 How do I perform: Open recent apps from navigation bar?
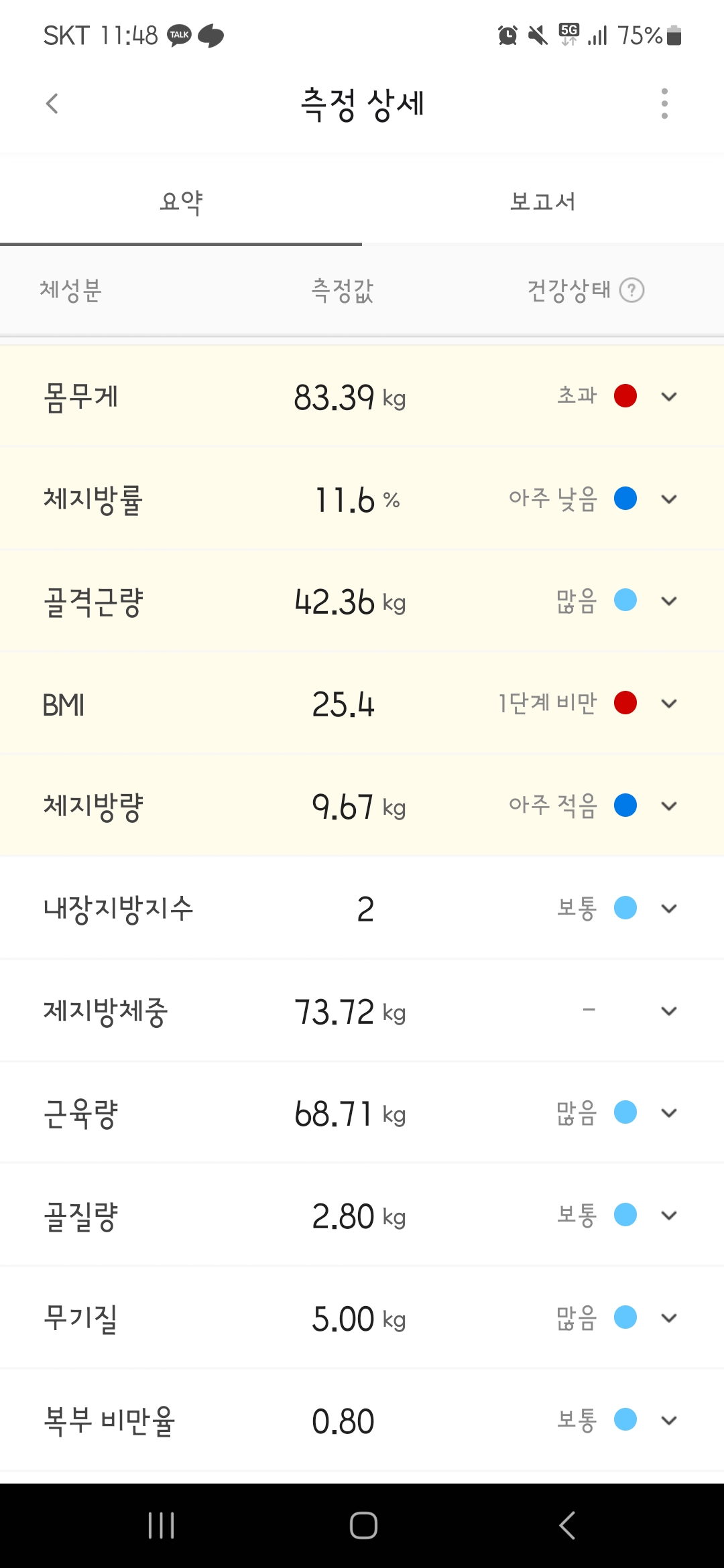coord(162,1526)
